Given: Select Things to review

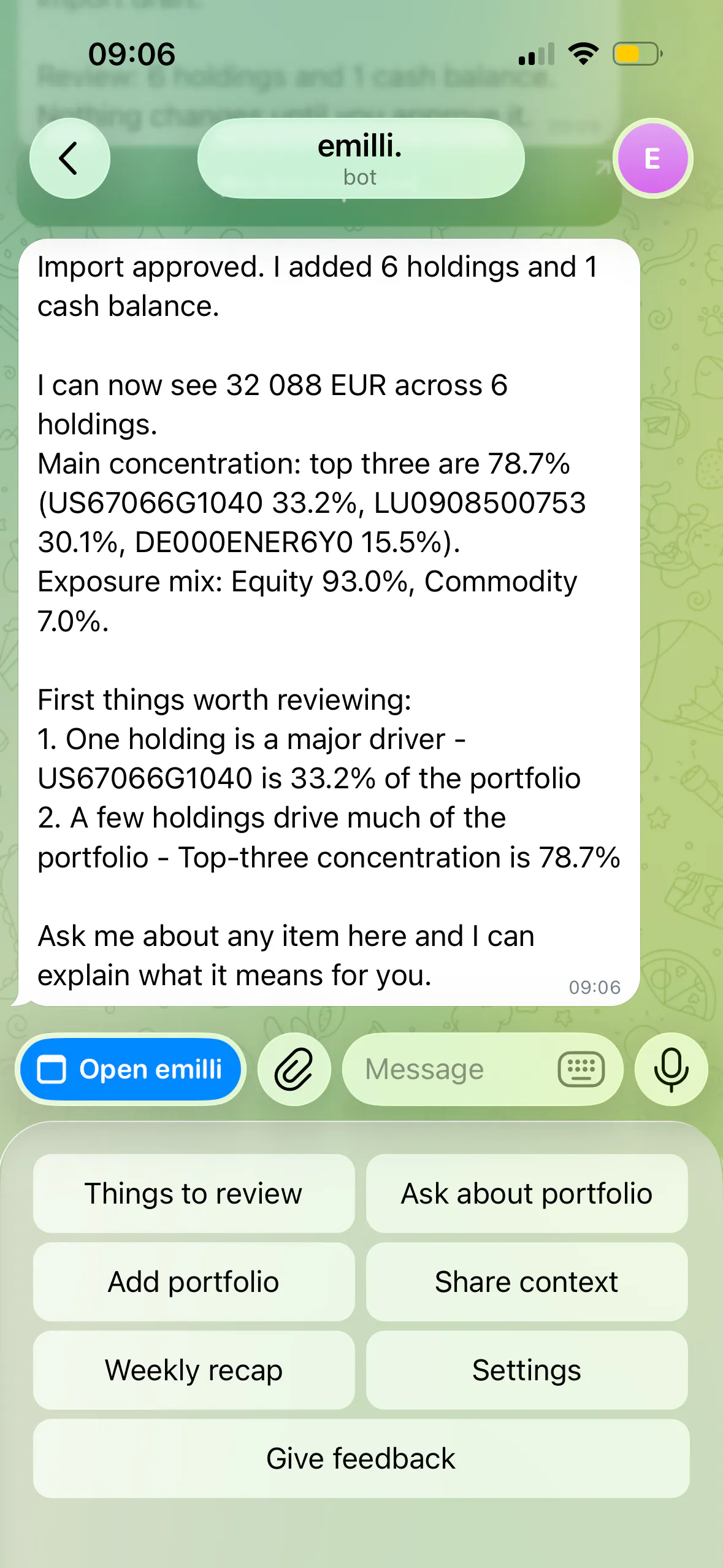Looking at the screenshot, I should [x=194, y=1193].
